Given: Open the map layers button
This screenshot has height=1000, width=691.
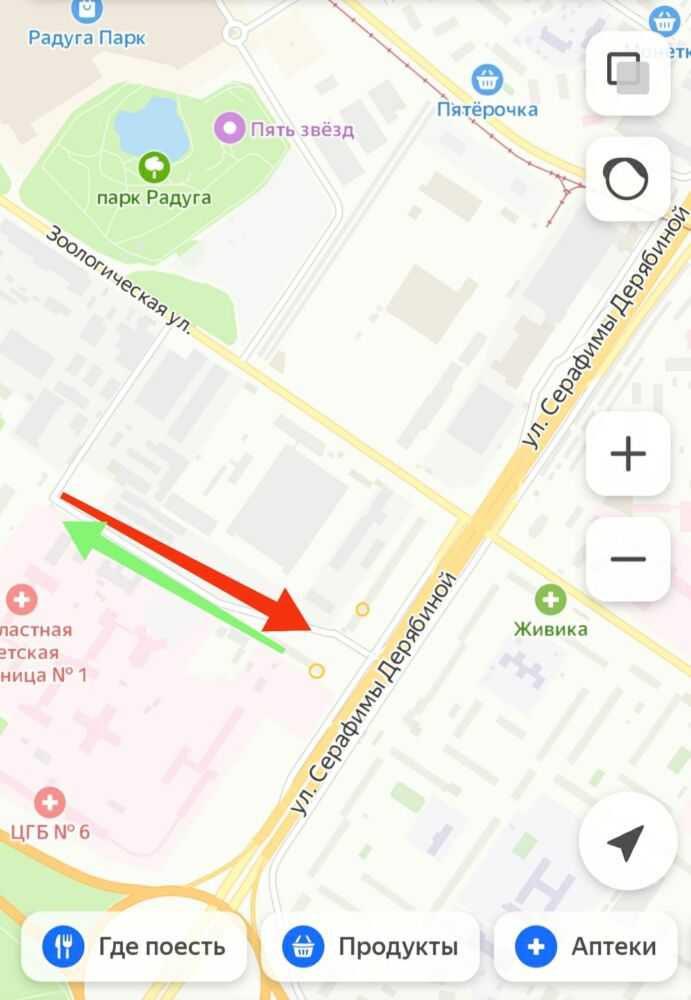Looking at the screenshot, I should pyautogui.click(x=627, y=72).
